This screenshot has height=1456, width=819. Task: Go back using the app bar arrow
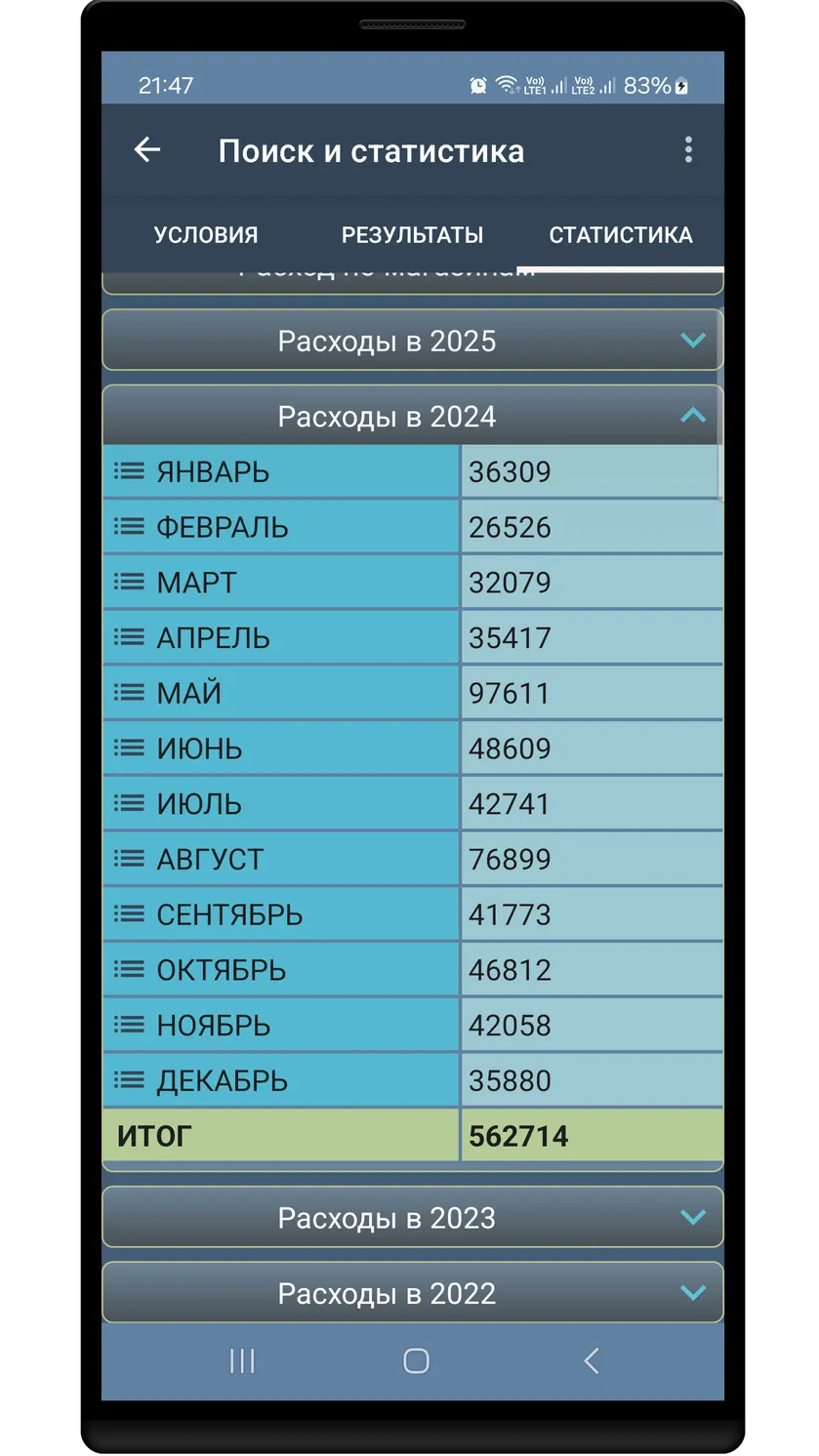(x=147, y=149)
